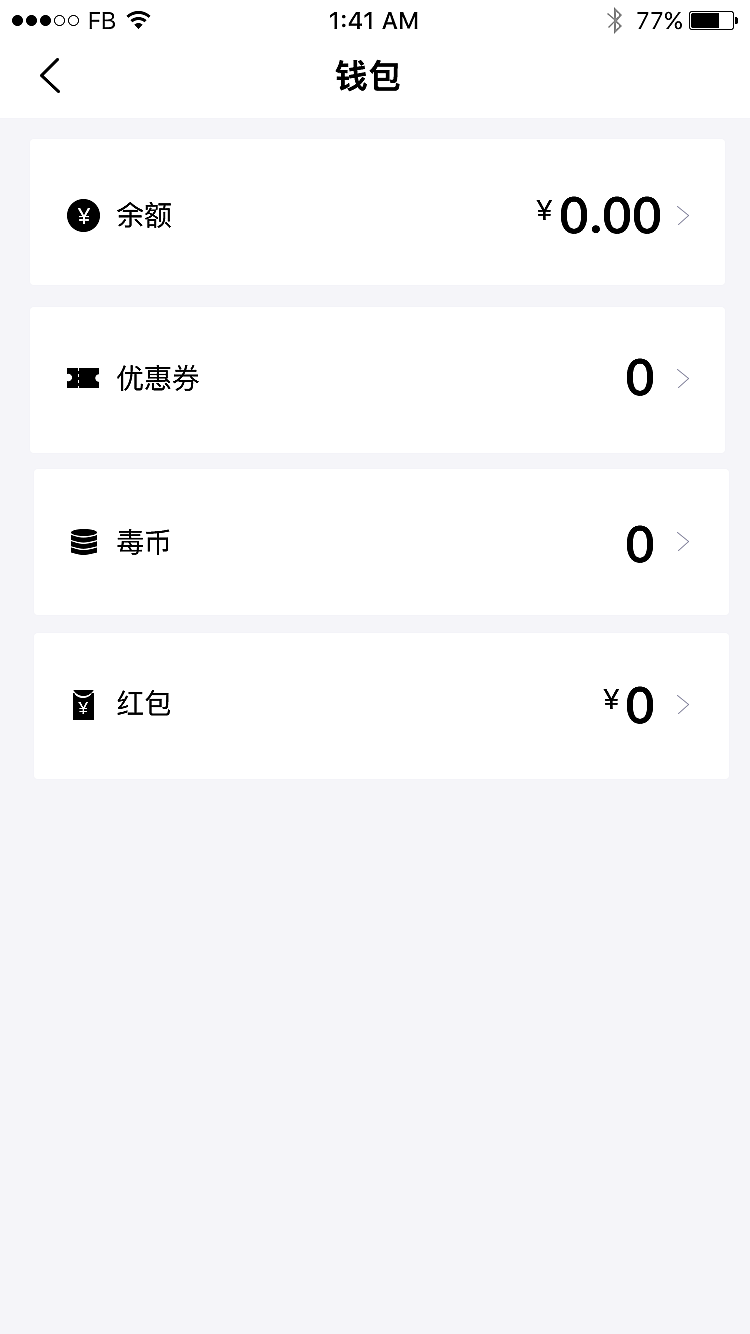Expand the 毒币 row chevron
Viewport: 750px width, 1334px height.
tap(685, 541)
